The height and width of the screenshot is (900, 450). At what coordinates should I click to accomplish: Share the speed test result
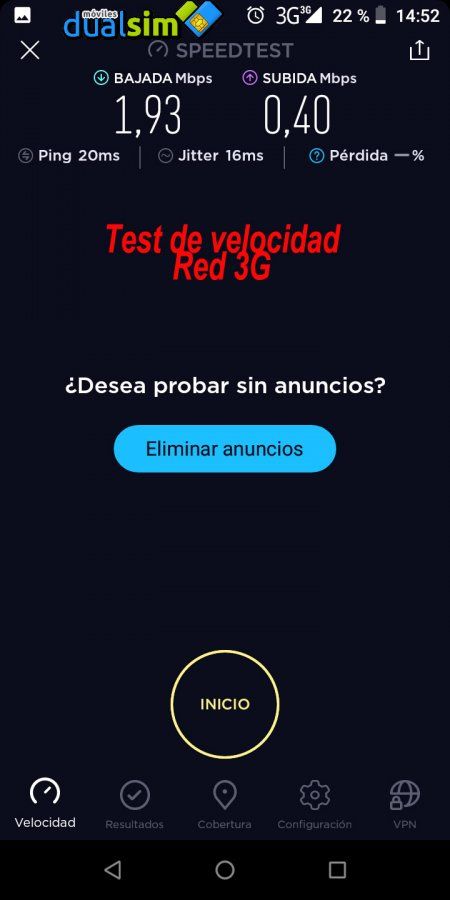(420, 50)
